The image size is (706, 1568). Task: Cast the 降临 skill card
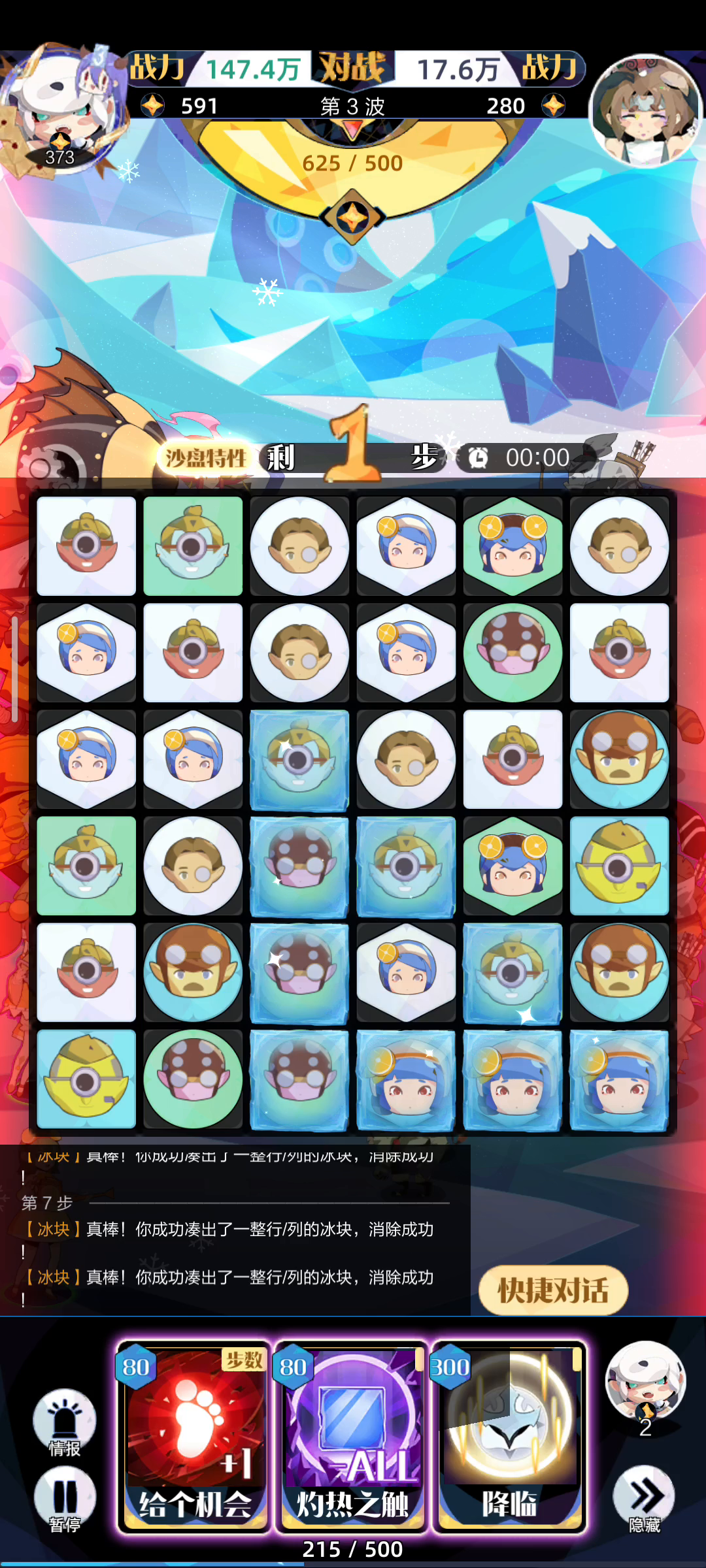pos(510,1437)
